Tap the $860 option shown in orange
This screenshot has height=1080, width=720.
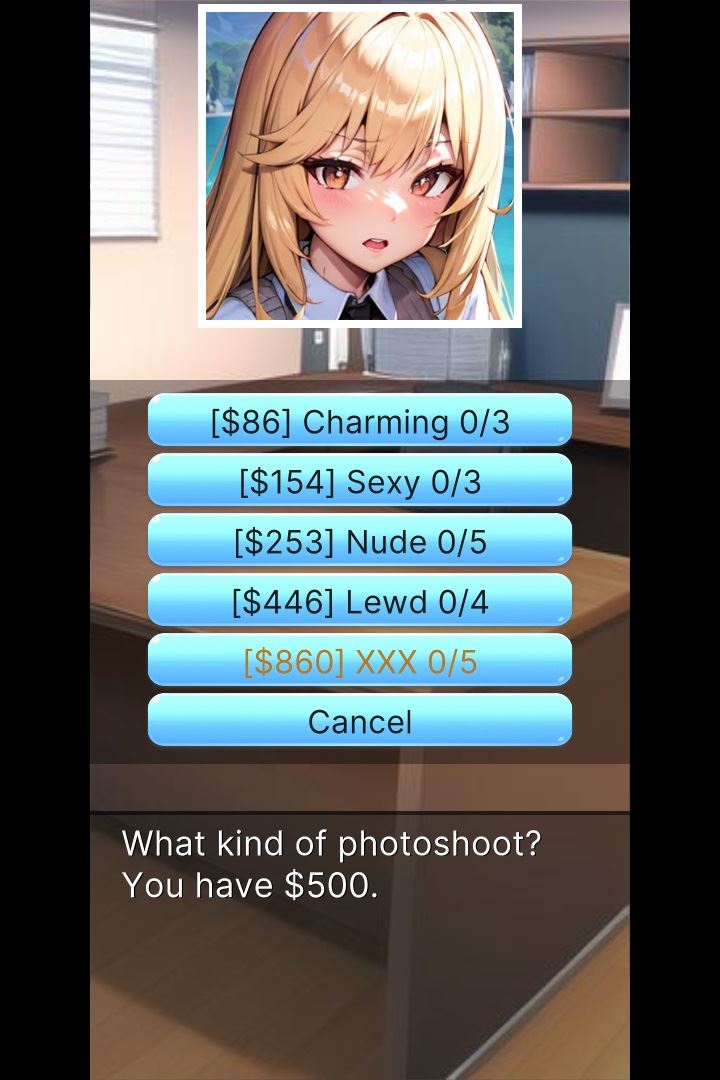(360, 661)
